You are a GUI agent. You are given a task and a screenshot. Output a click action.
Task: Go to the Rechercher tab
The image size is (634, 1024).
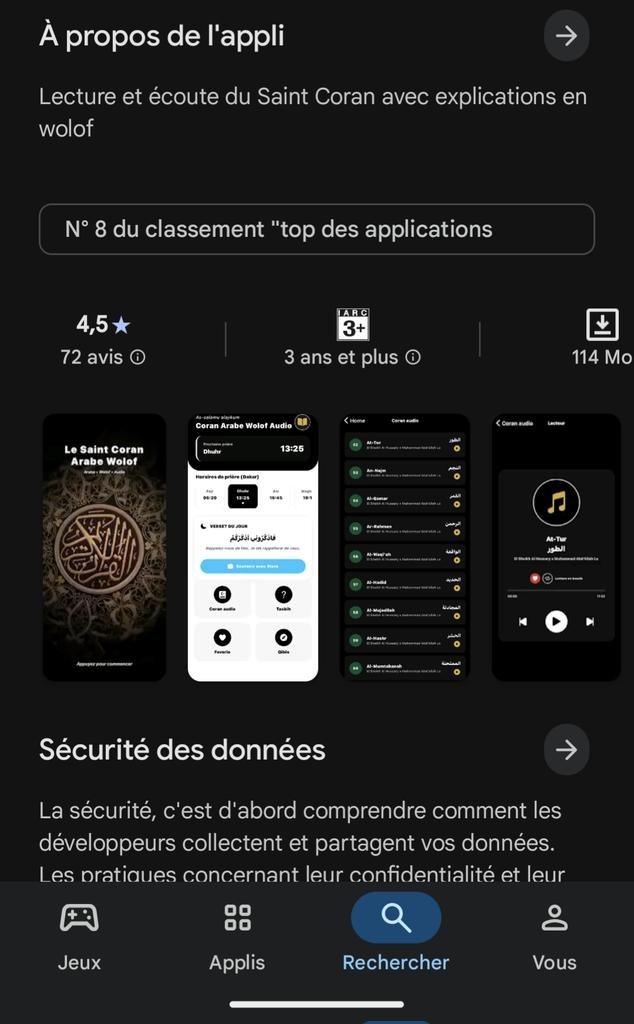point(396,935)
